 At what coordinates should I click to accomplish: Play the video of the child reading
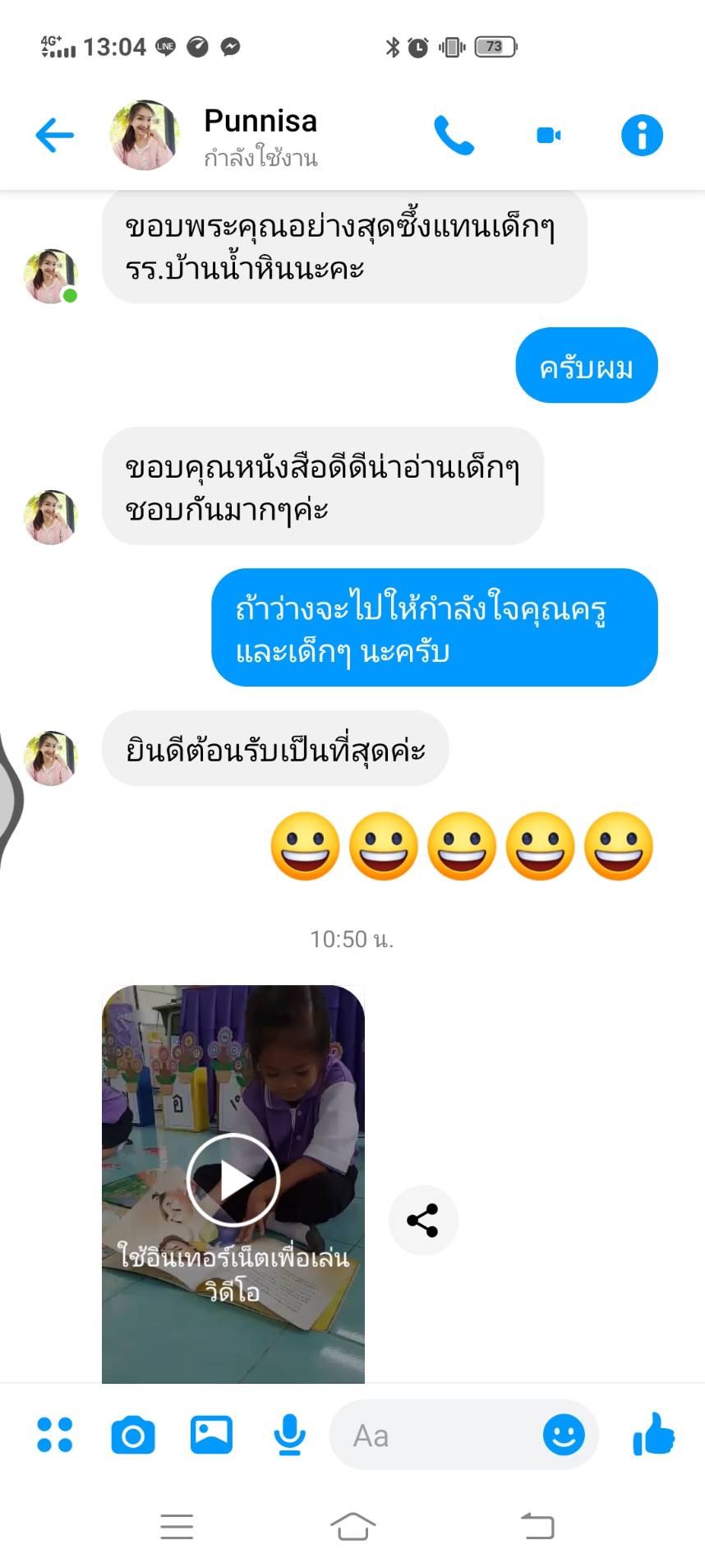(x=233, y=1180)
